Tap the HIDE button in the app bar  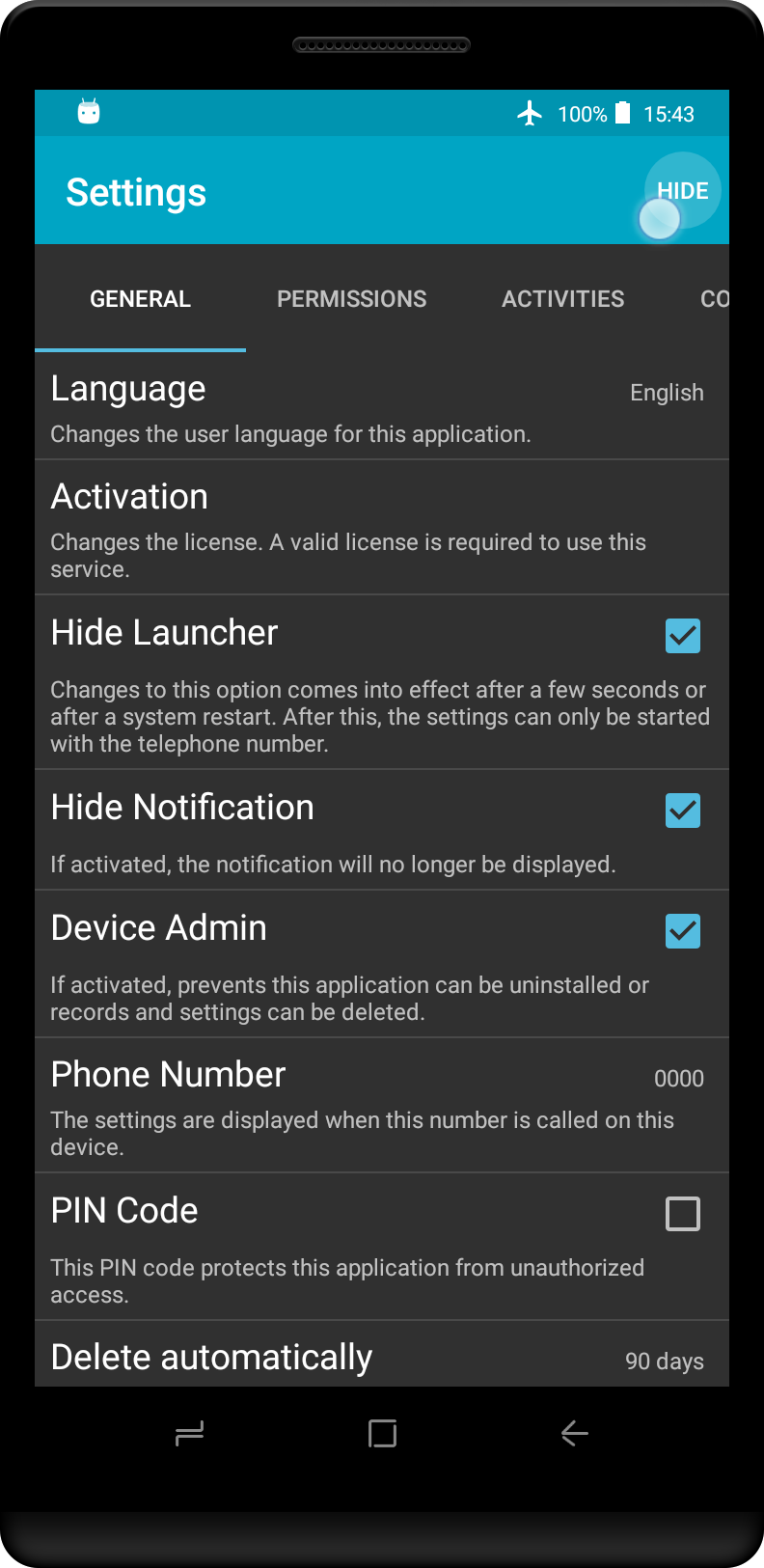pos(682,191)
